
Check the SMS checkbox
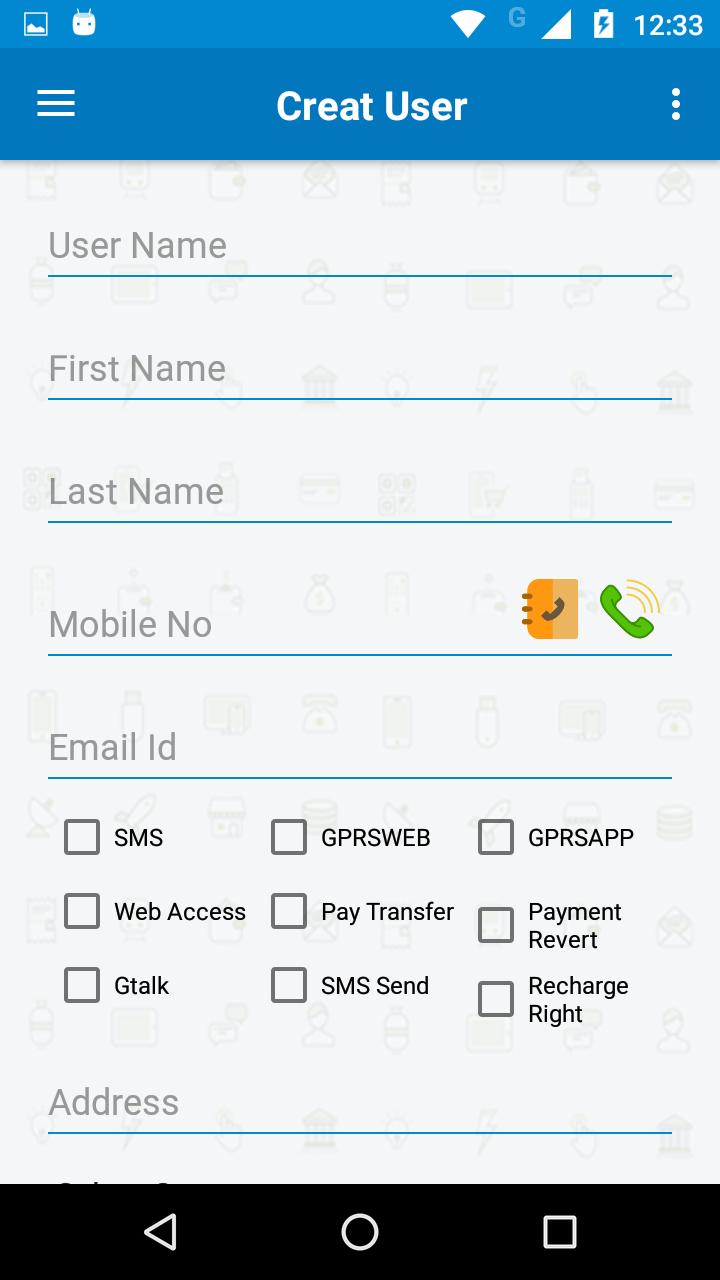[x=82, y=837]
